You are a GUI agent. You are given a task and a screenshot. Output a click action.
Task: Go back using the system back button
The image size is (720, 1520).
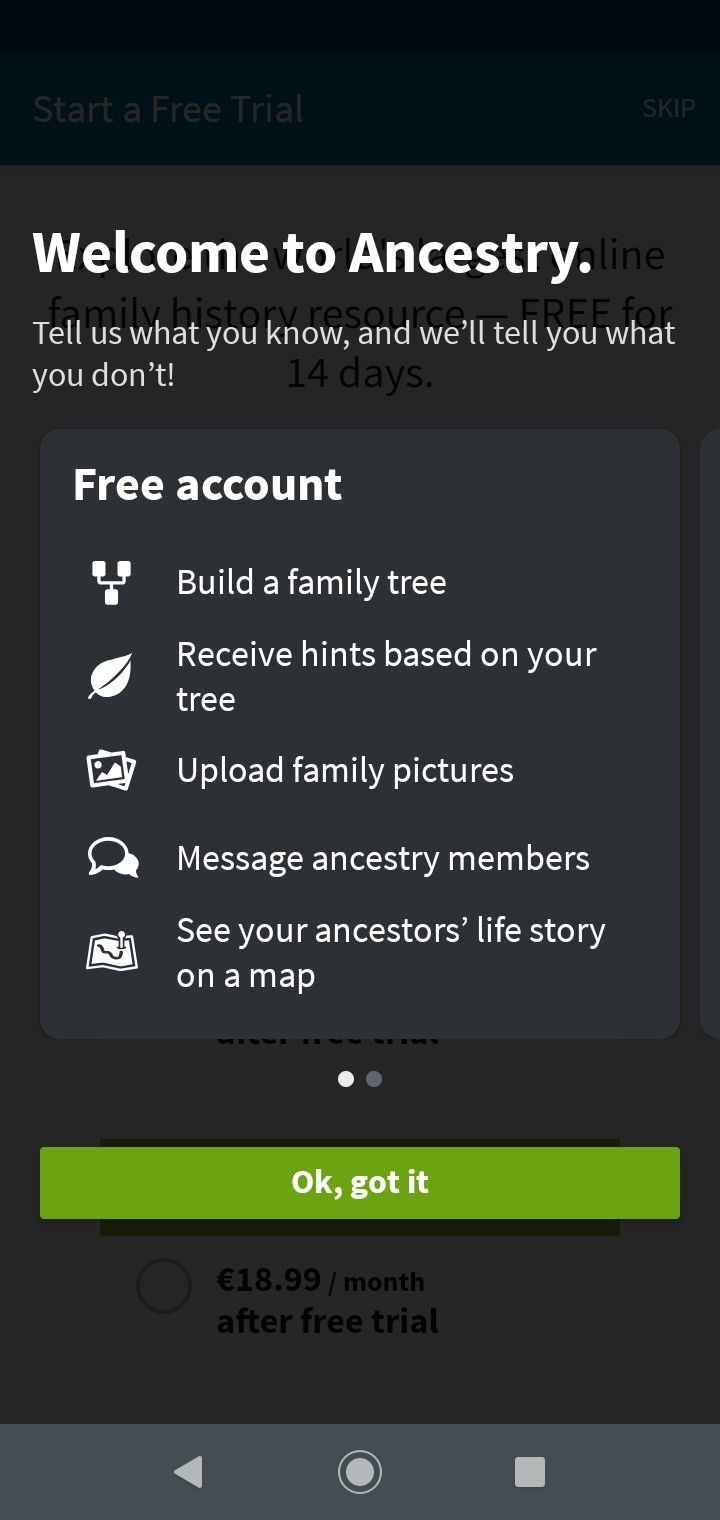[188, 1472]
